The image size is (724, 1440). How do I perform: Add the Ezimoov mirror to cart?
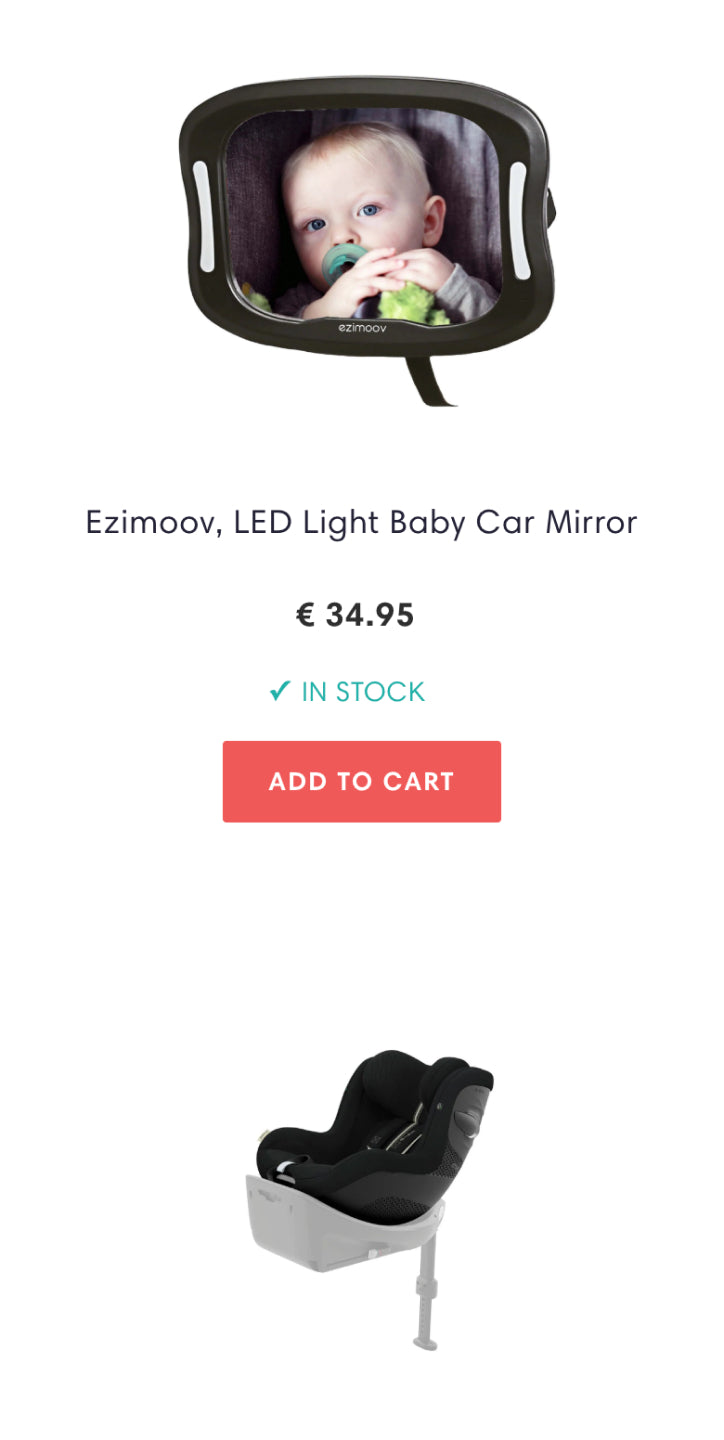coord(361,781)
